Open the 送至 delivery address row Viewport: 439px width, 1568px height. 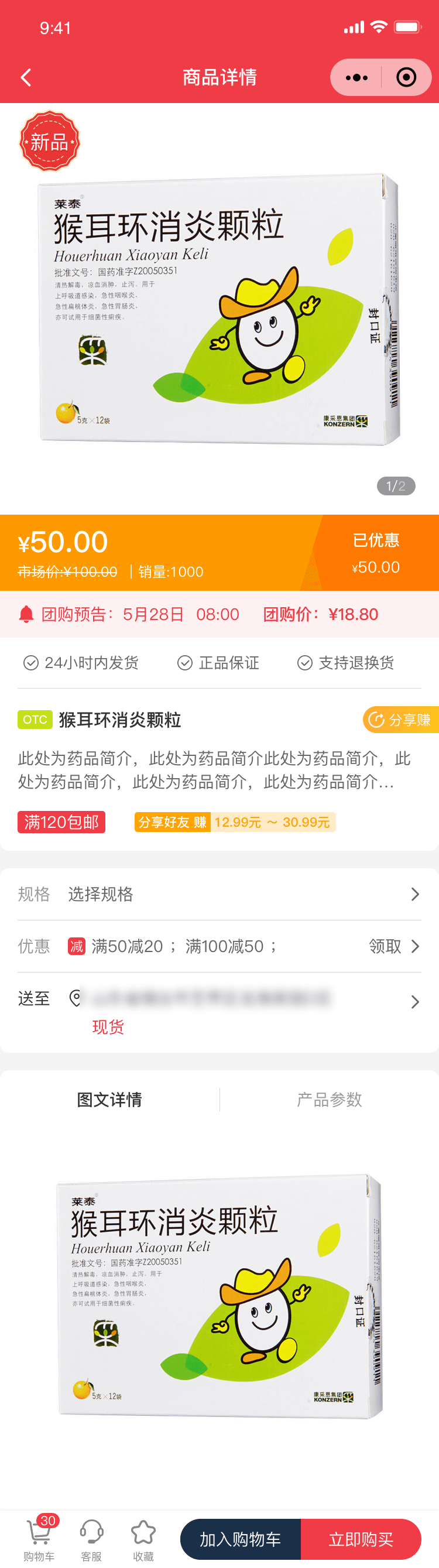[x=219, y=1001]
